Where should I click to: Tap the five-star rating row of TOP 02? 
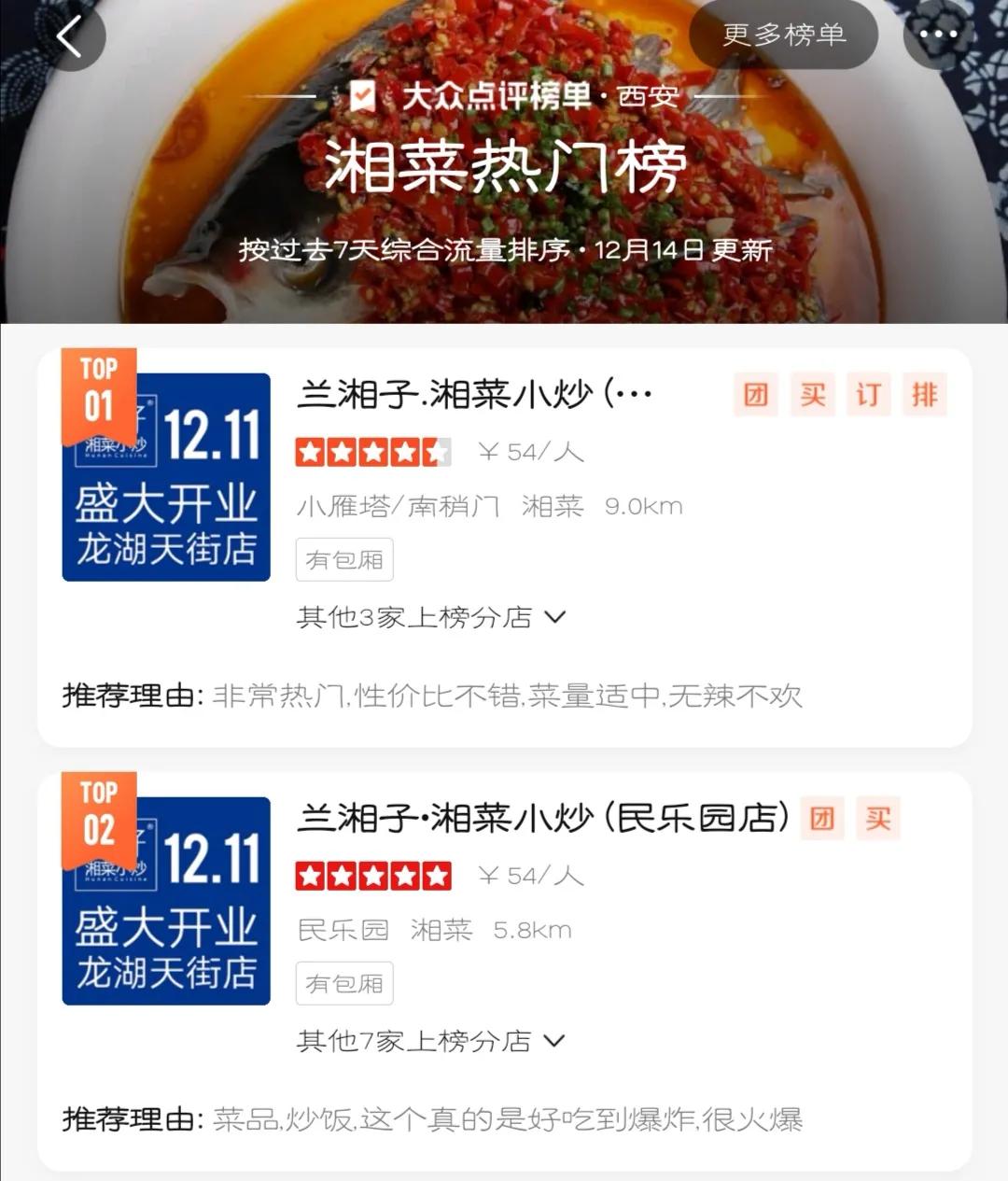click(373, 876)
